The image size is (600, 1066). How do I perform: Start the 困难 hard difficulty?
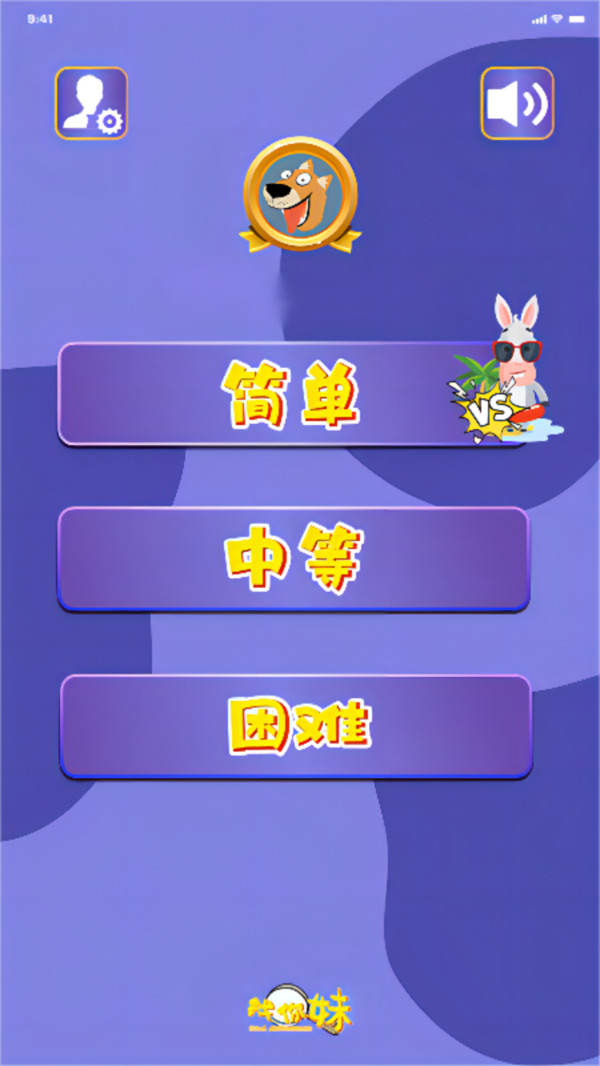[x=296, y=725]
